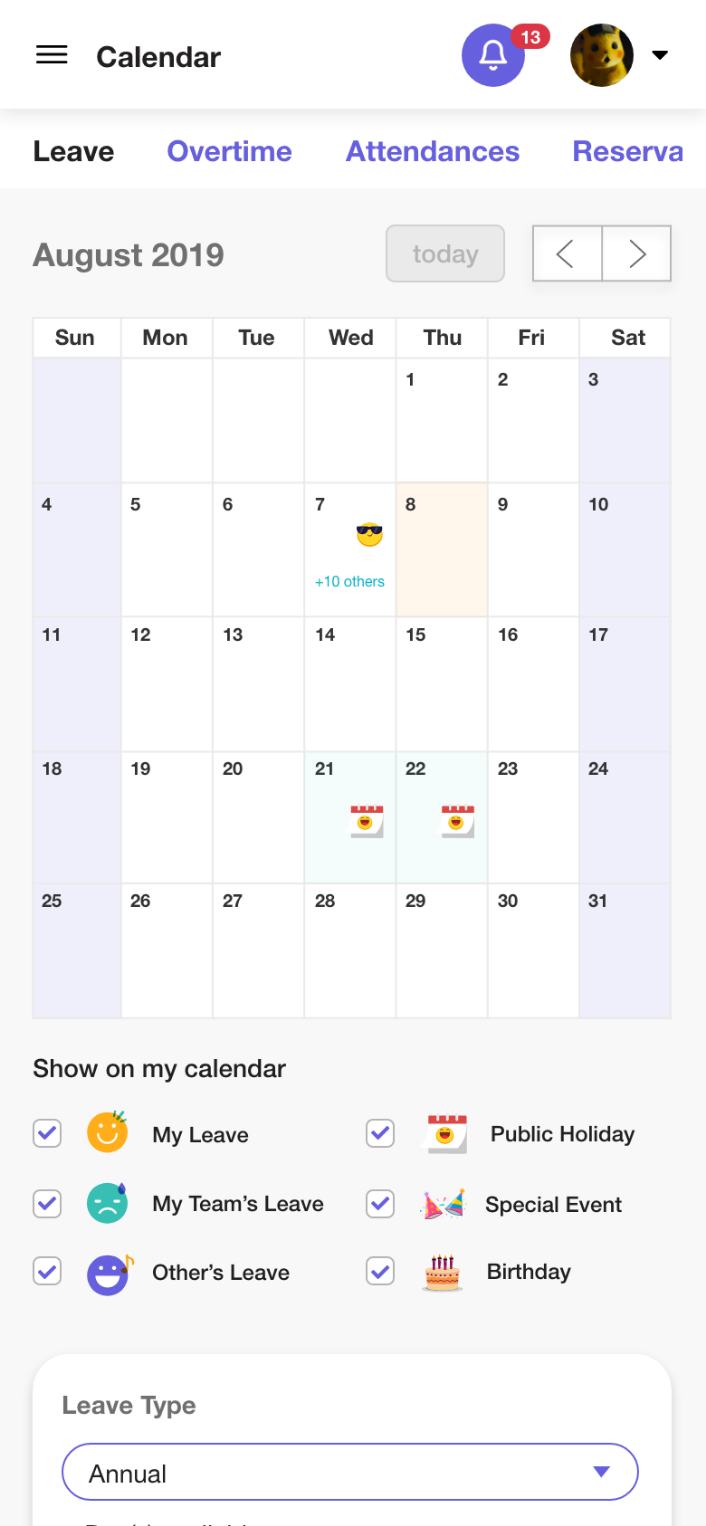This screenshot has height=1526, width=706.
Task: Toggle the Other's Leave checkbox
Action: click(47, 1271)
